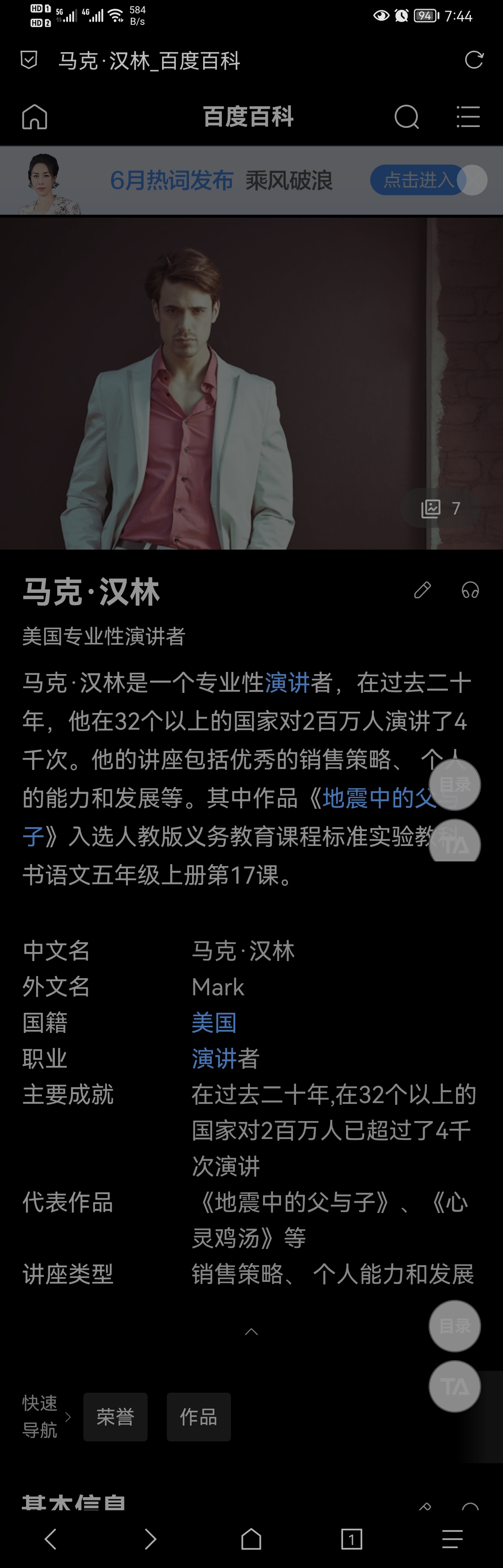Open the 演讲 link in the 职业 row
503x1568 pixels.
[x=214, y=1059]
